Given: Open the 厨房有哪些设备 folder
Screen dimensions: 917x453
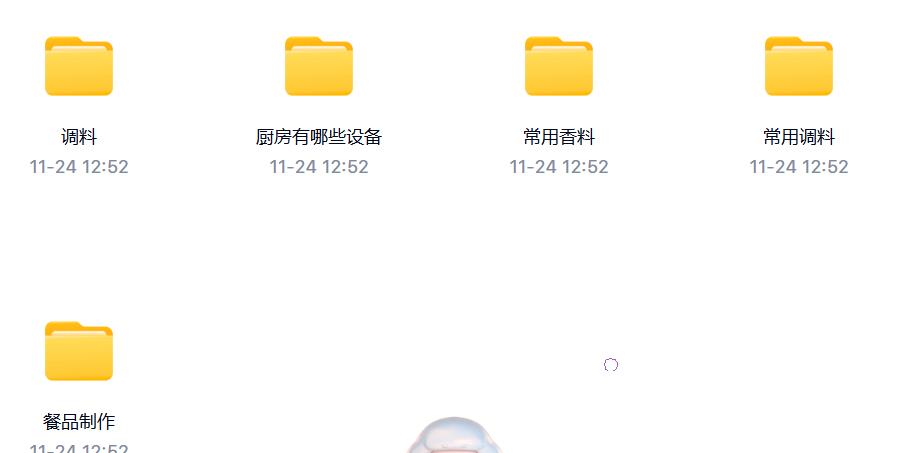Looking at the screenshot, I should [319, 67].
